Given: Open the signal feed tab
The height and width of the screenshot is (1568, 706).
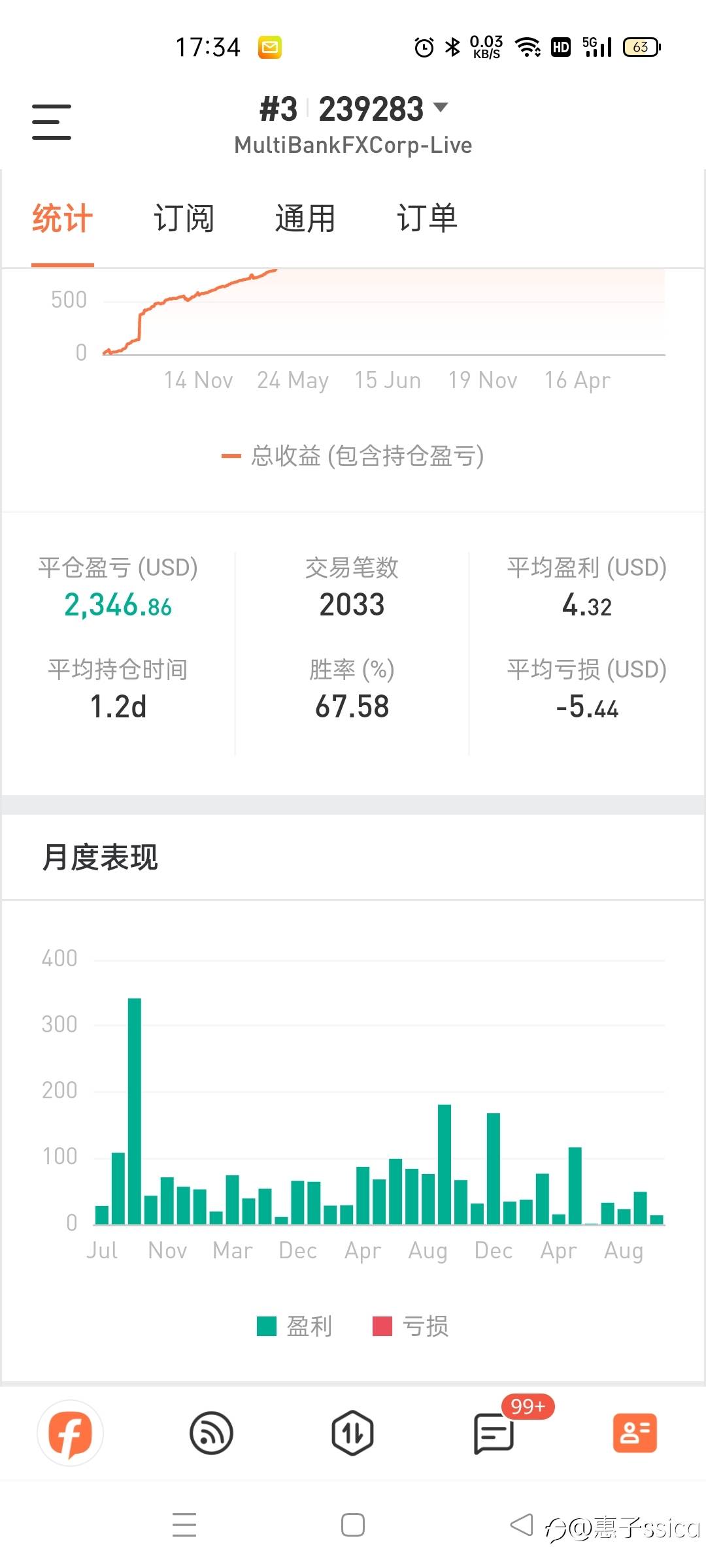Looking at the screenshot, I should tap(211, 1433).
